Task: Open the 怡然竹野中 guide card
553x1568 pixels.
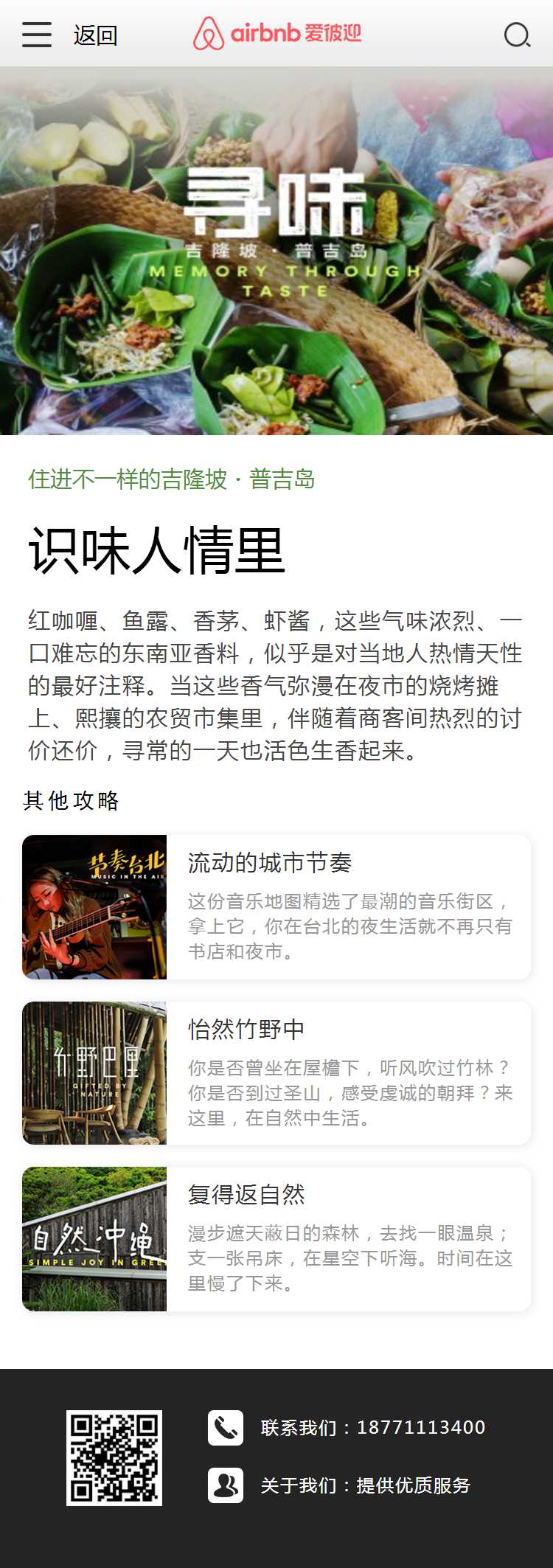Action: [276, 1072]
